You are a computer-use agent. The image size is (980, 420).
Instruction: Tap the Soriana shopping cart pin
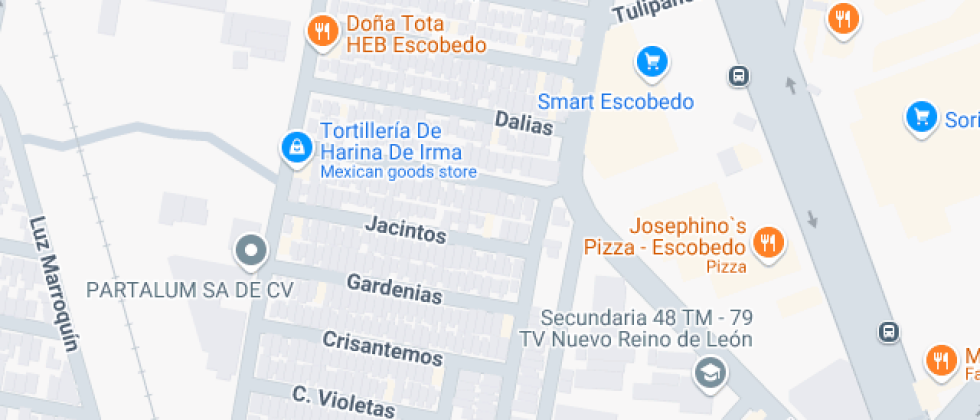tap(919, 117)
